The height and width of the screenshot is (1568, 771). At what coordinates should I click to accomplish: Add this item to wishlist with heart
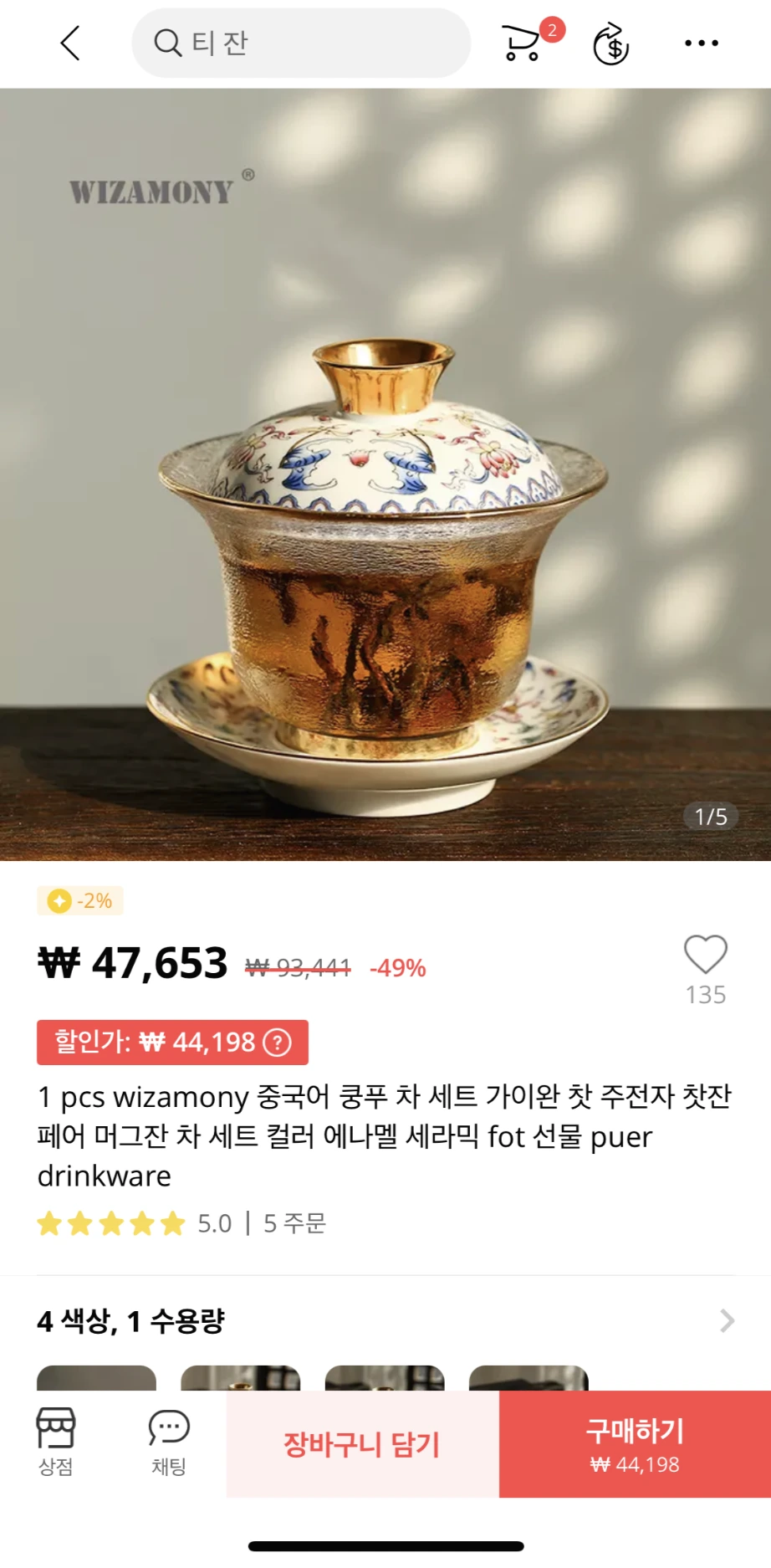[706, 955]
